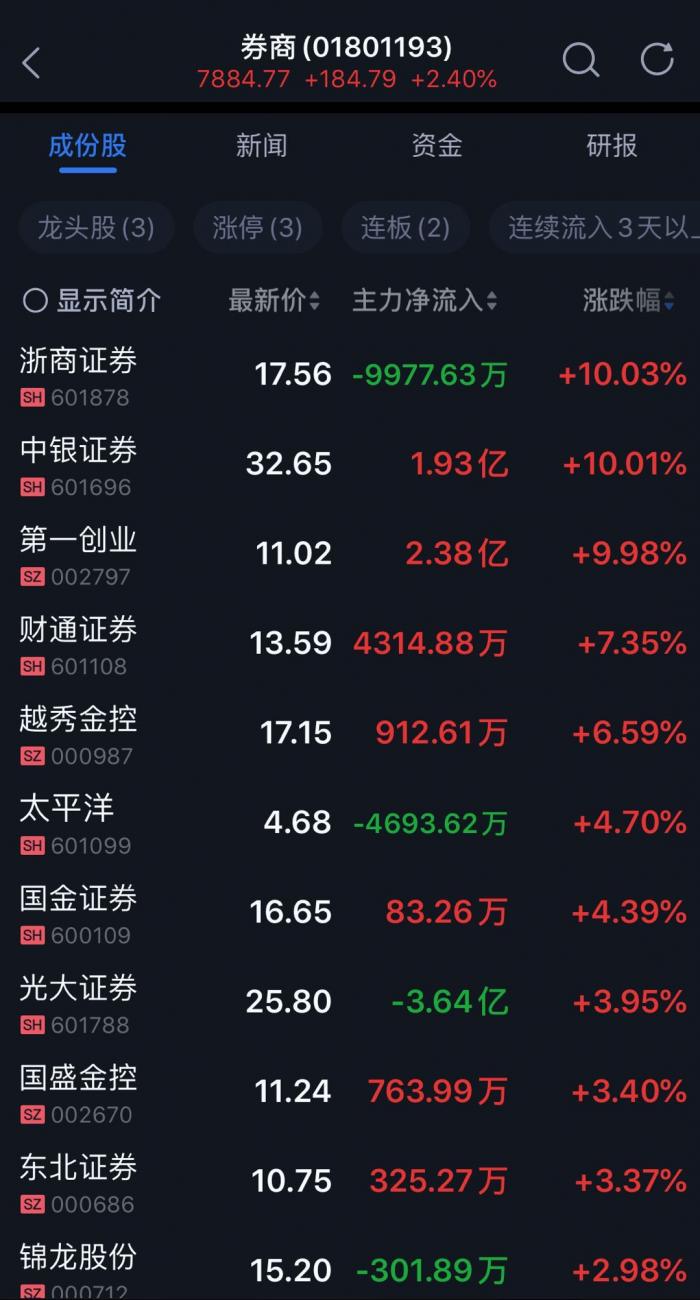Go back using the top arrow
This screenshot has width=700, height=1300.
pos(31,62)
